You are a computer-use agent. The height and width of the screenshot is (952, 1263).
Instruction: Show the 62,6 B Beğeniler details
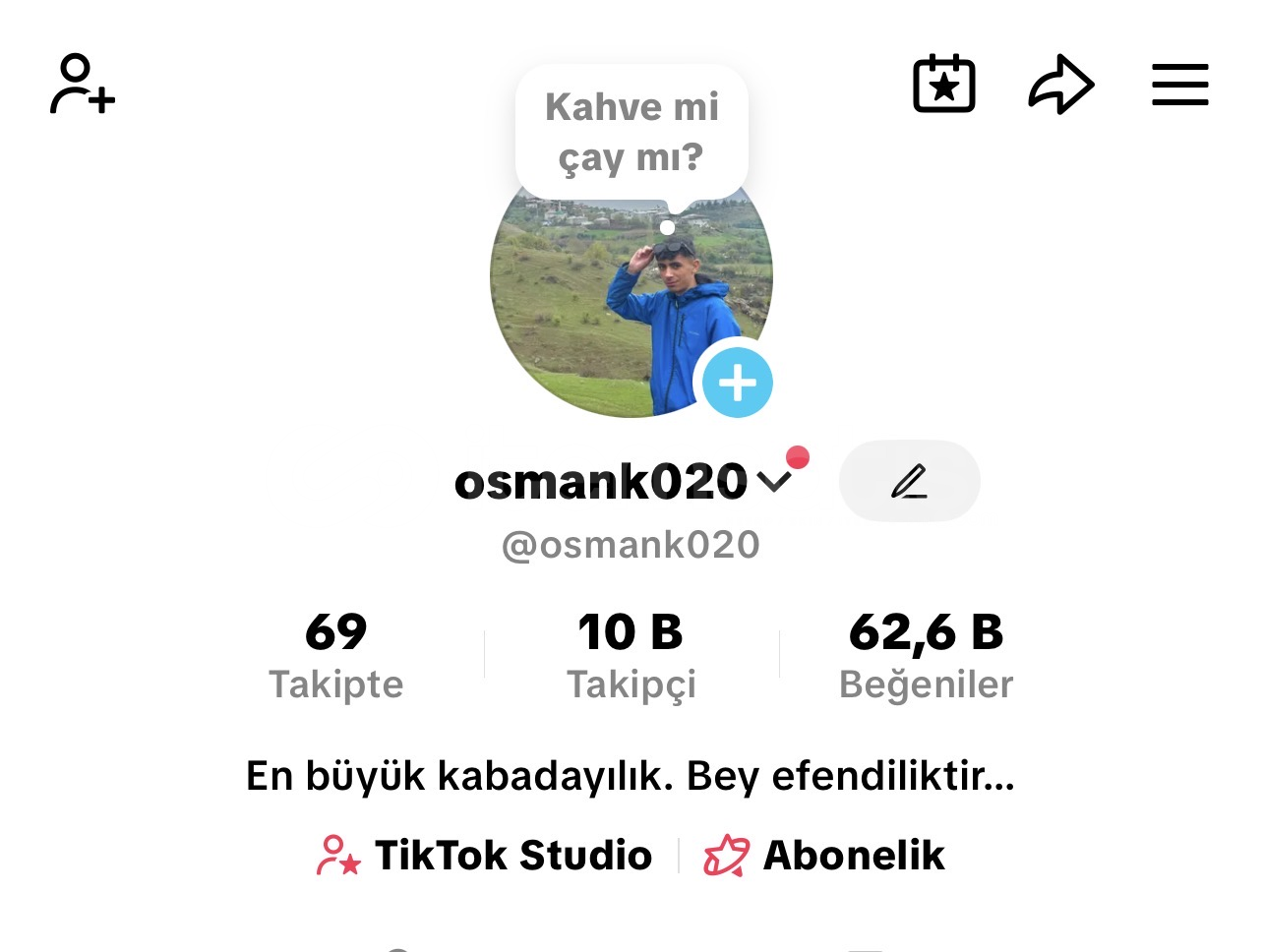point(926,655)
